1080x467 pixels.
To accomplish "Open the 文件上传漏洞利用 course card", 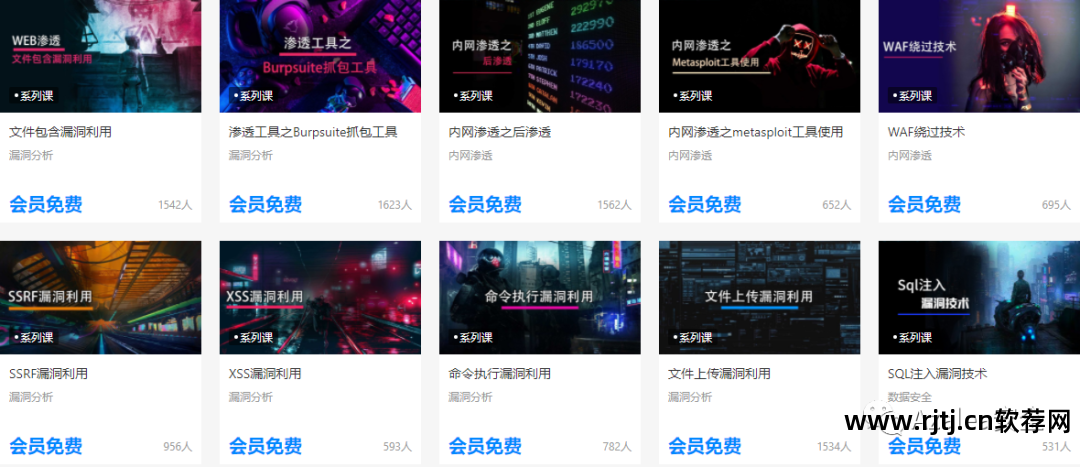I will pyautogui.click(x=759, y=297).
